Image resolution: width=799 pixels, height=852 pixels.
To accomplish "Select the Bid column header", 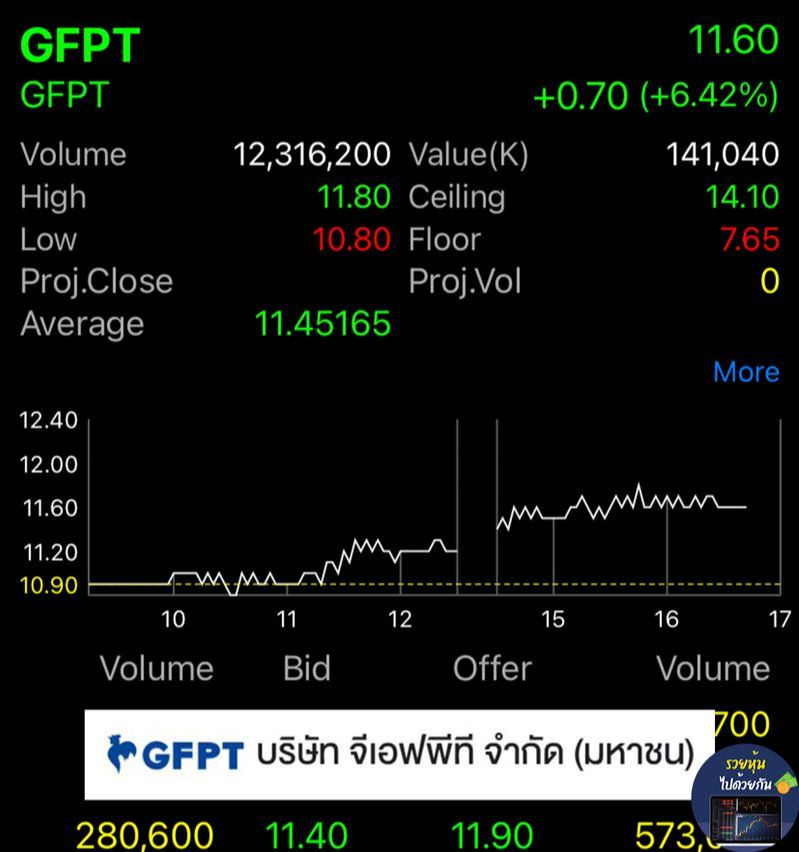I will (x=306, y=668).
